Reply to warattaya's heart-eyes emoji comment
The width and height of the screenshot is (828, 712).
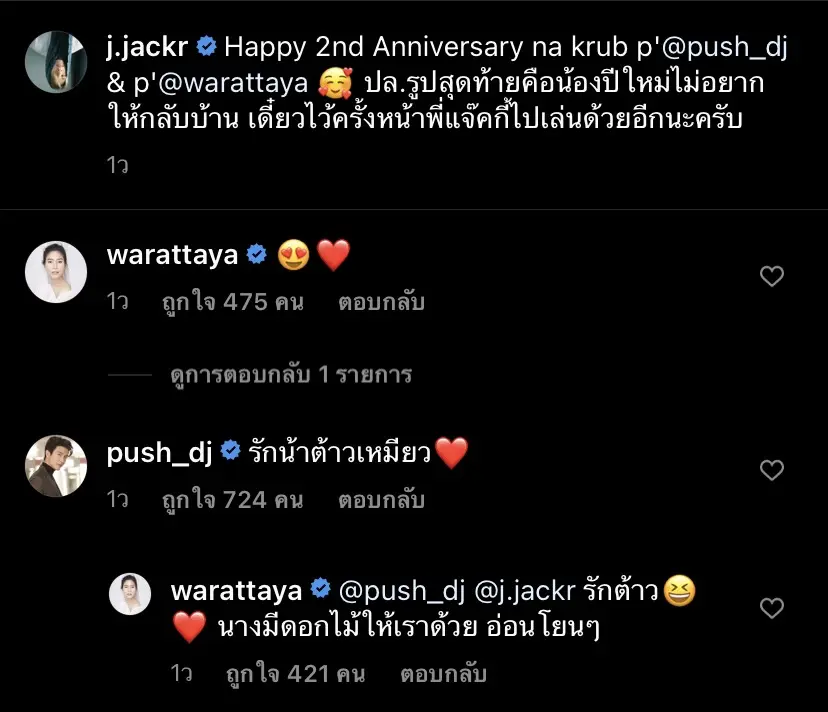(380, 301)
